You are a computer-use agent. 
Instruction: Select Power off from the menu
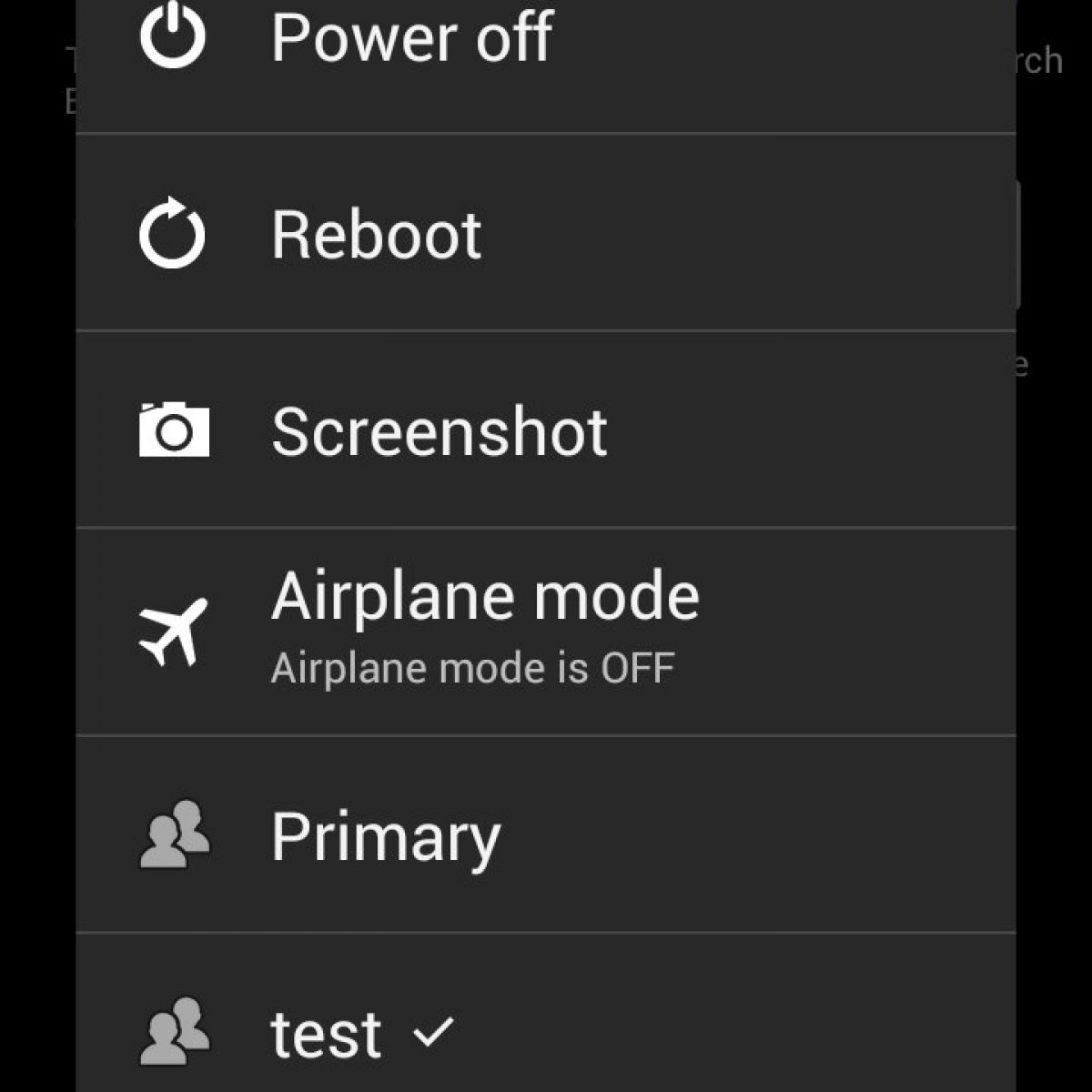411,38
